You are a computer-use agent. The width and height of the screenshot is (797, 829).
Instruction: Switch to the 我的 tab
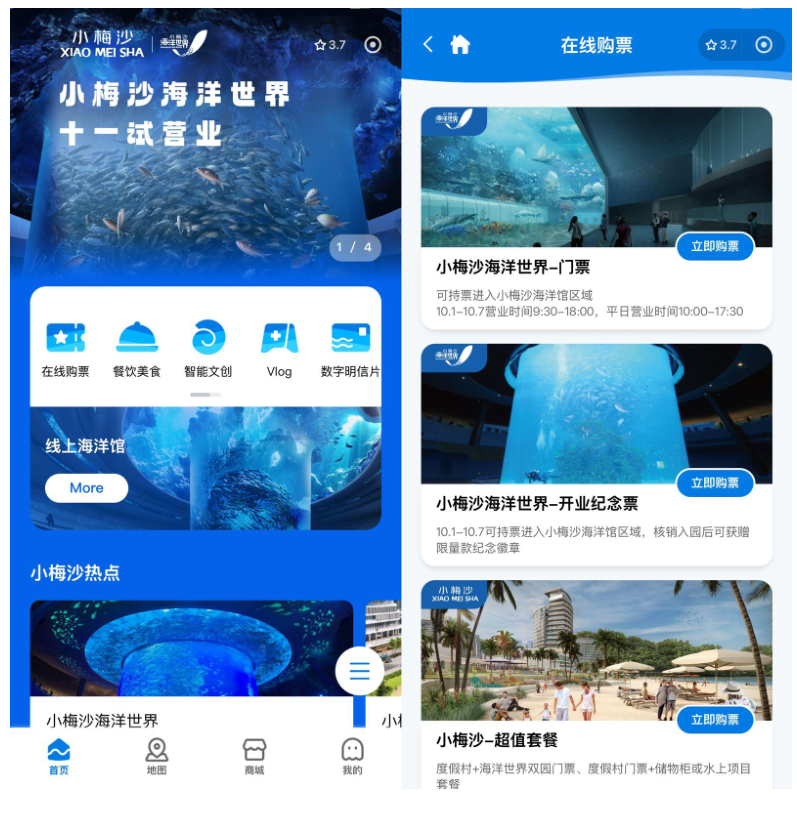coord(352,757)
